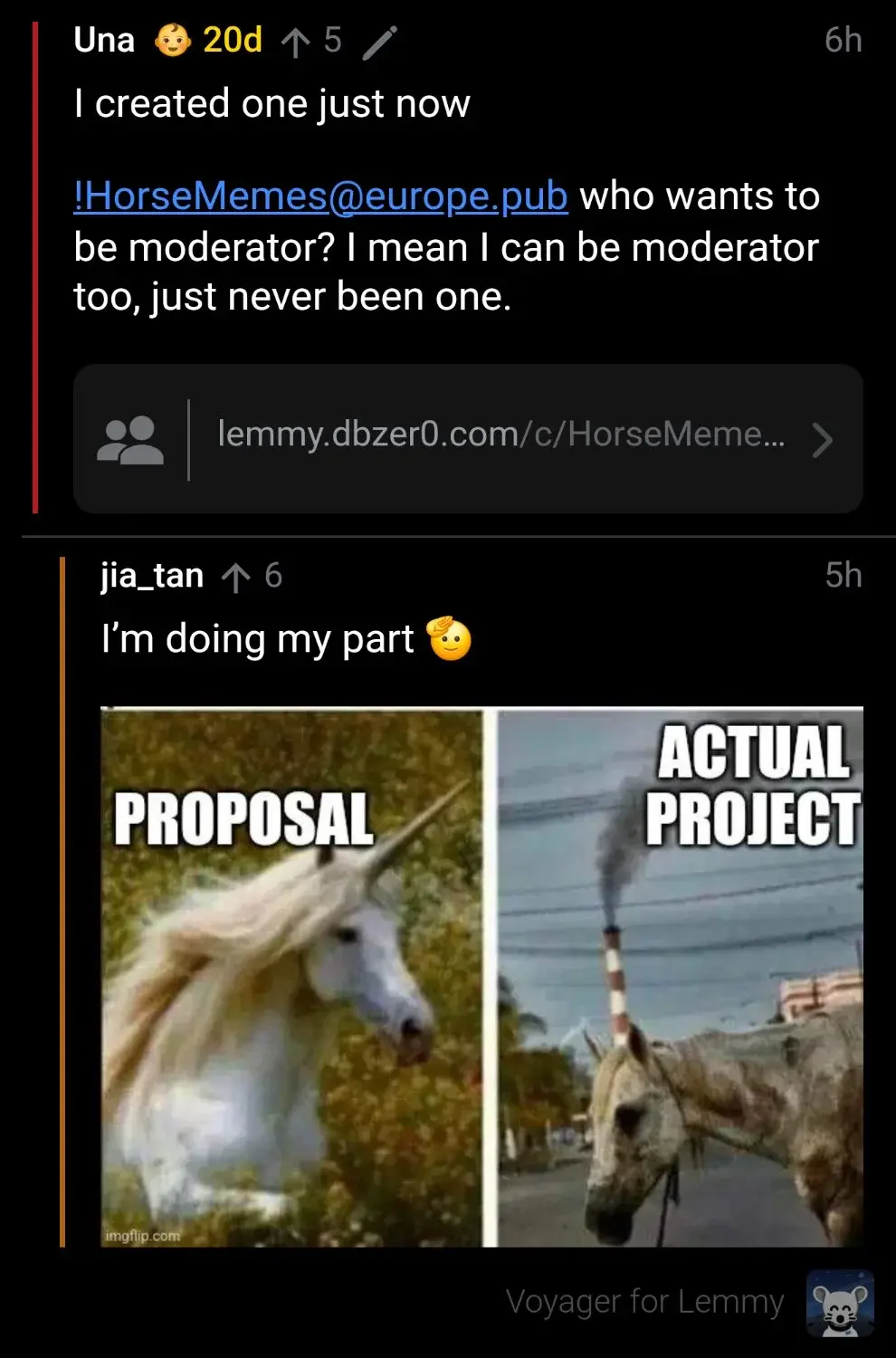This screenshot has width=896, height=1358.
Task: Open the !HorseMemes@europe.pub community link
Action: [x=320, y=196]
